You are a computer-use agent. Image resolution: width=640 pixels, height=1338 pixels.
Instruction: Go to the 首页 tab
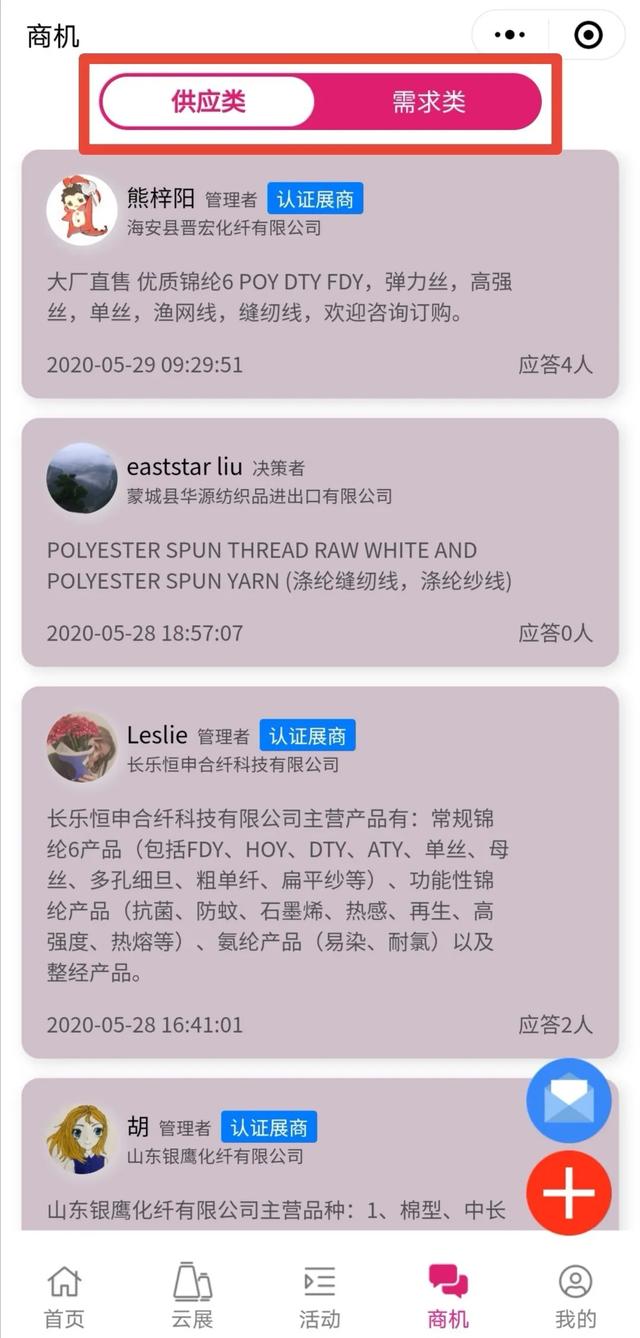(64, 1295)
